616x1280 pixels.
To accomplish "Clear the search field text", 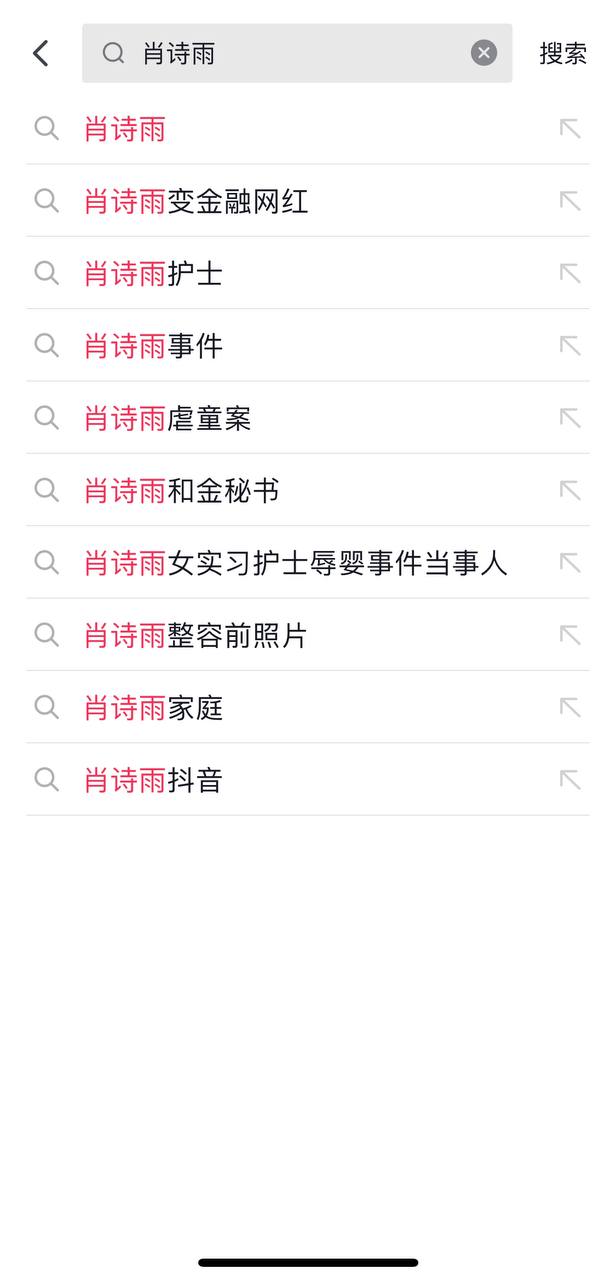I will (484, 53).
